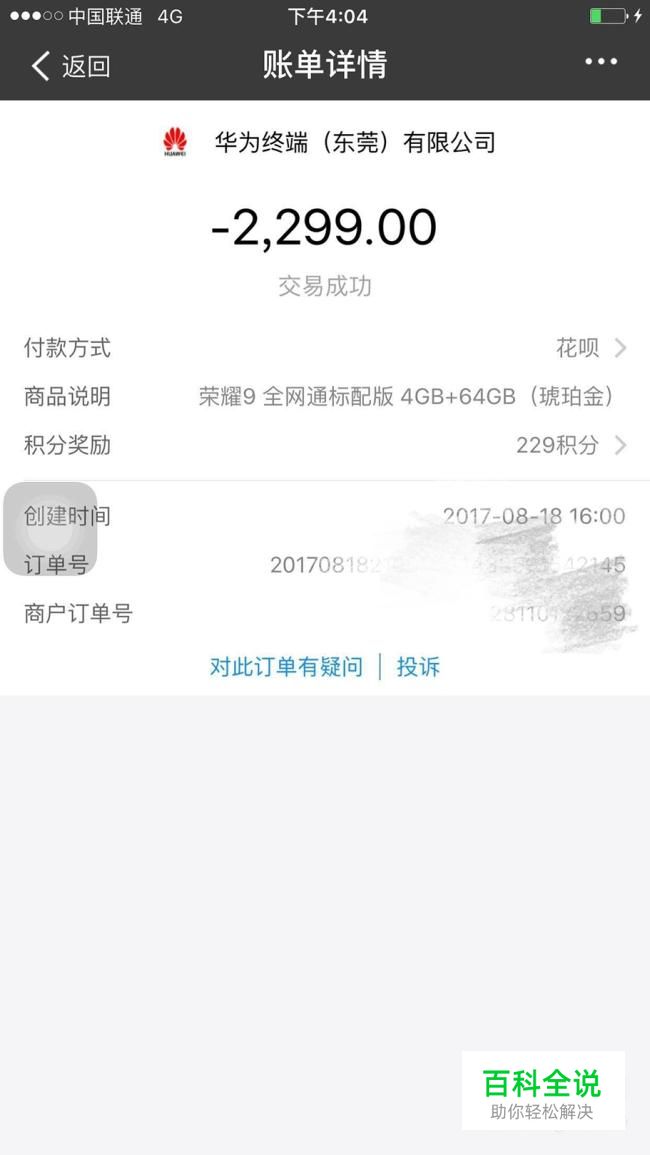Go back with the 返回 button
The width and height of the screenshot is (650, 1155).
click(x=71, y=66)
